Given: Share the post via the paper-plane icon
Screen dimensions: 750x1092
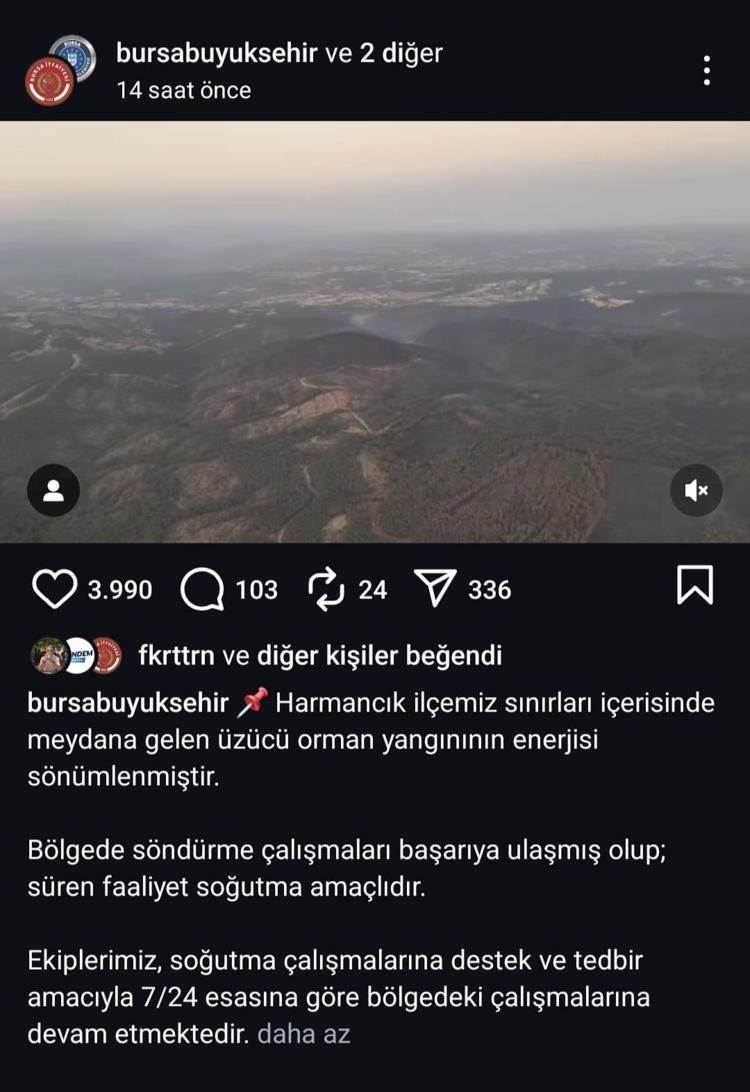Looking at the screenshot, I should point(435,589).
